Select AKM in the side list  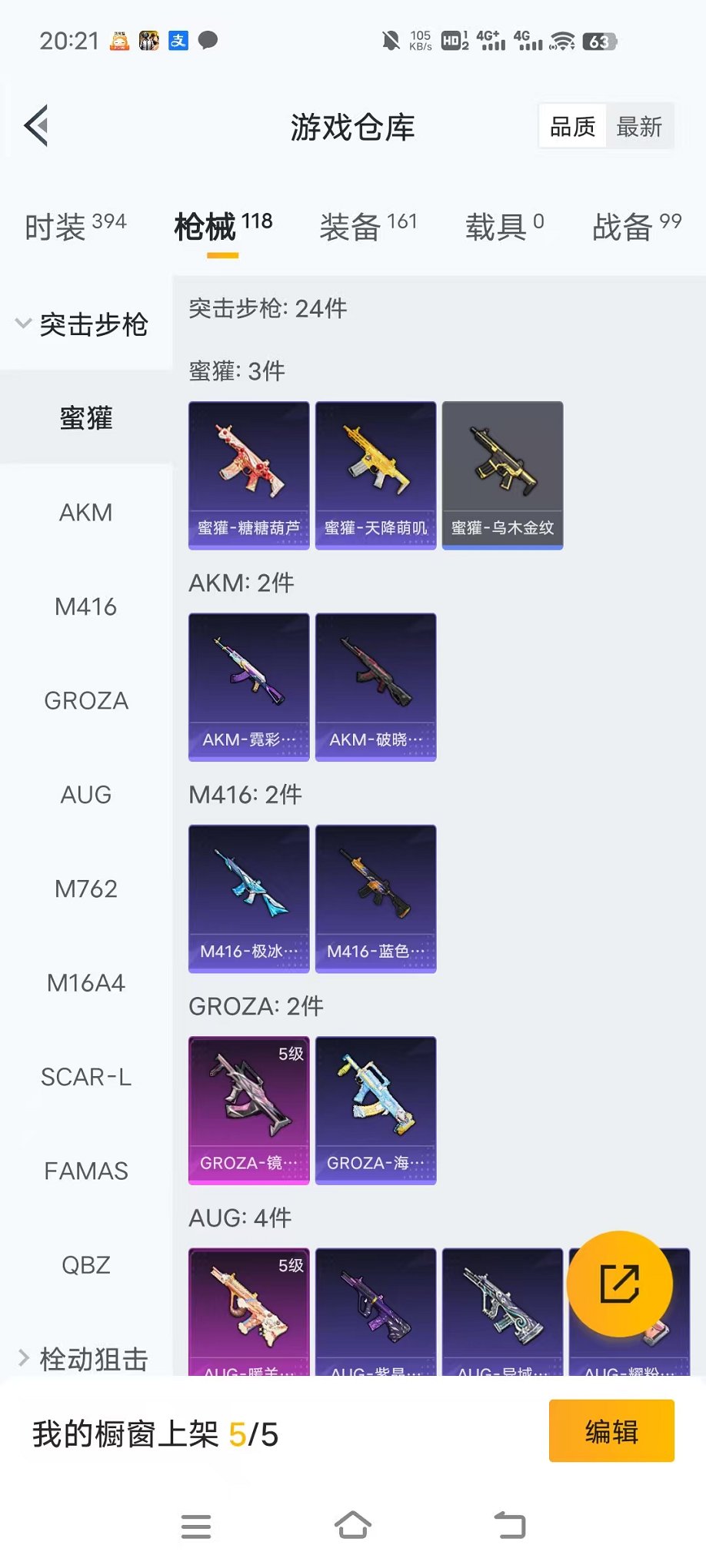(x=86, y=513)
